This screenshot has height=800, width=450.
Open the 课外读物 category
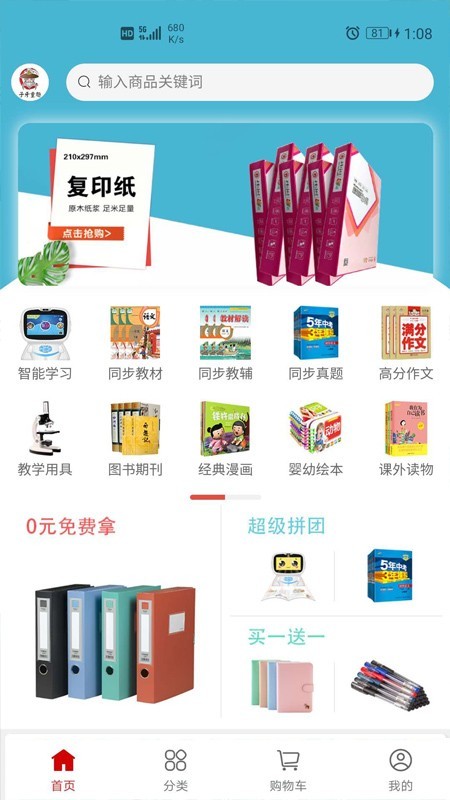(406, 439)
